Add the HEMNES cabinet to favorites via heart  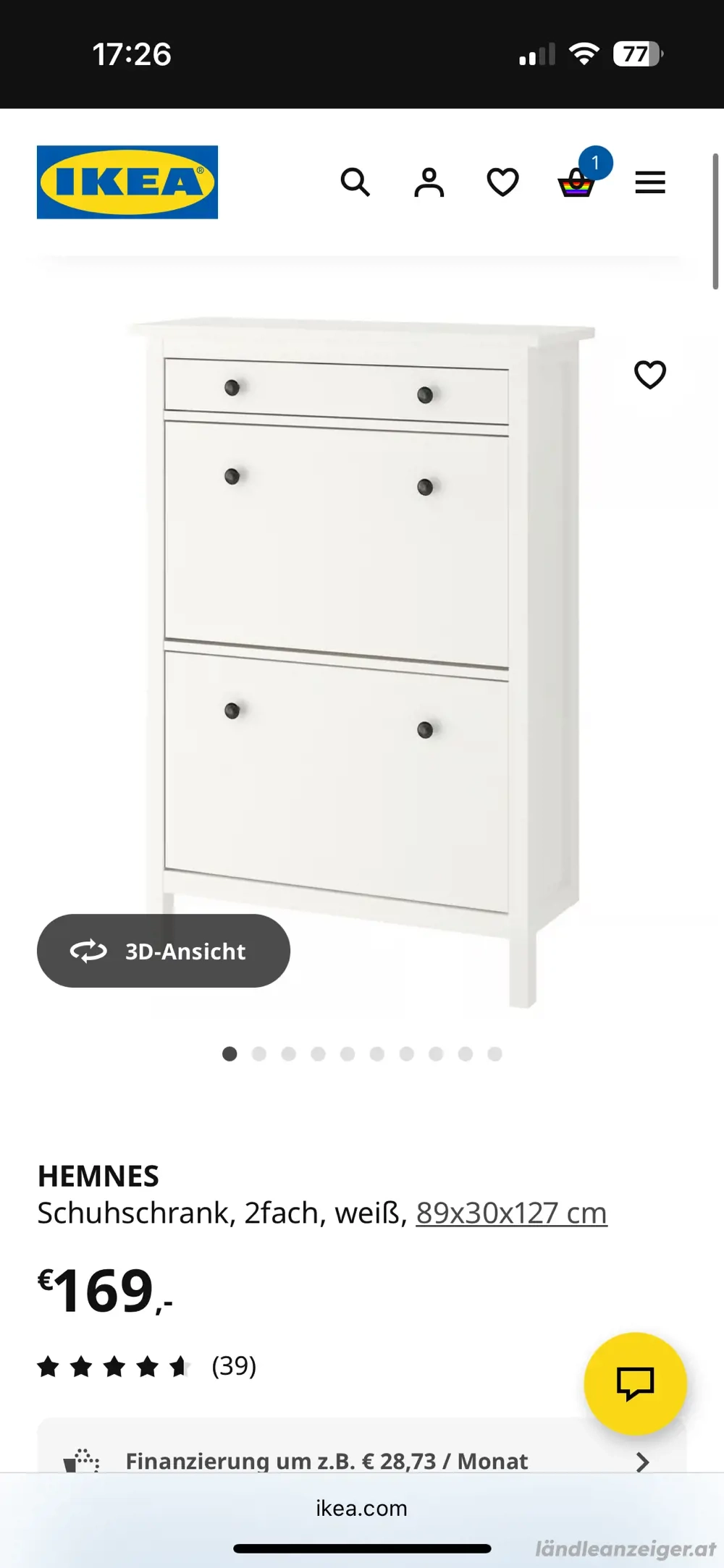[649, 374]
